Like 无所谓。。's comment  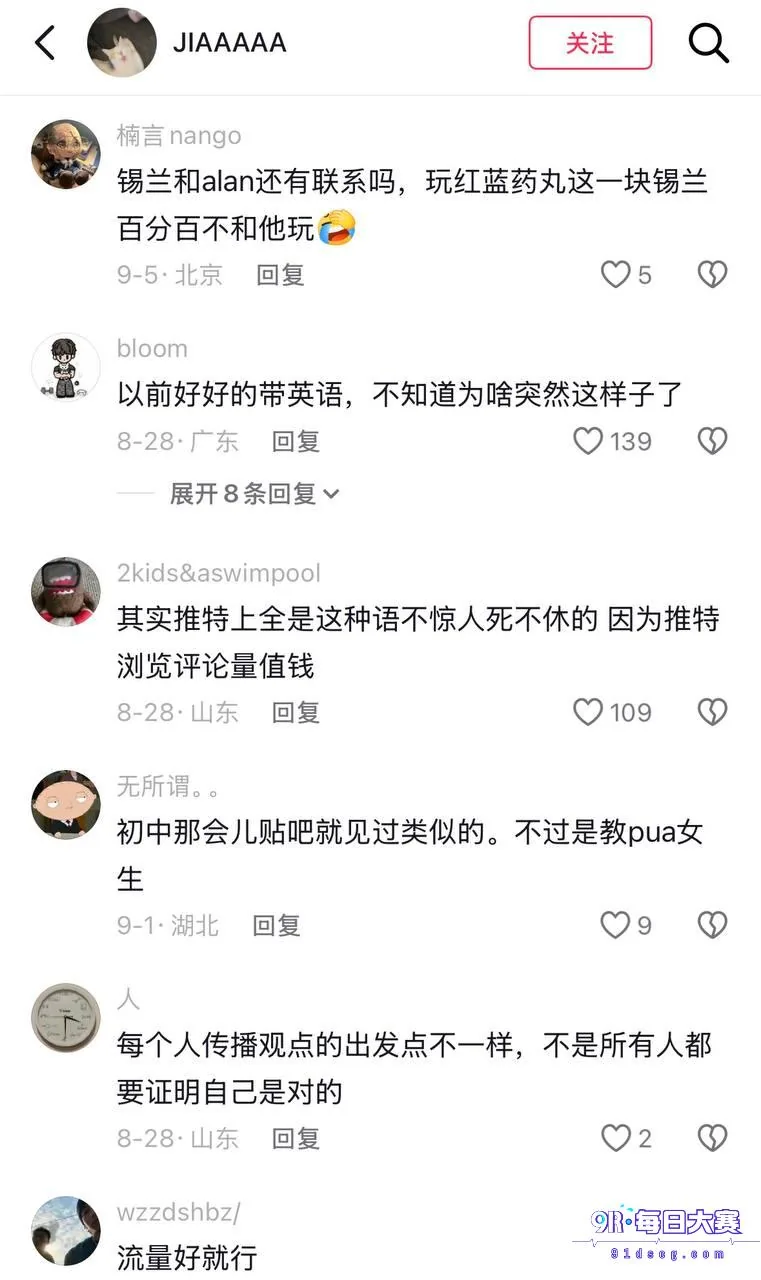point(626,925)
